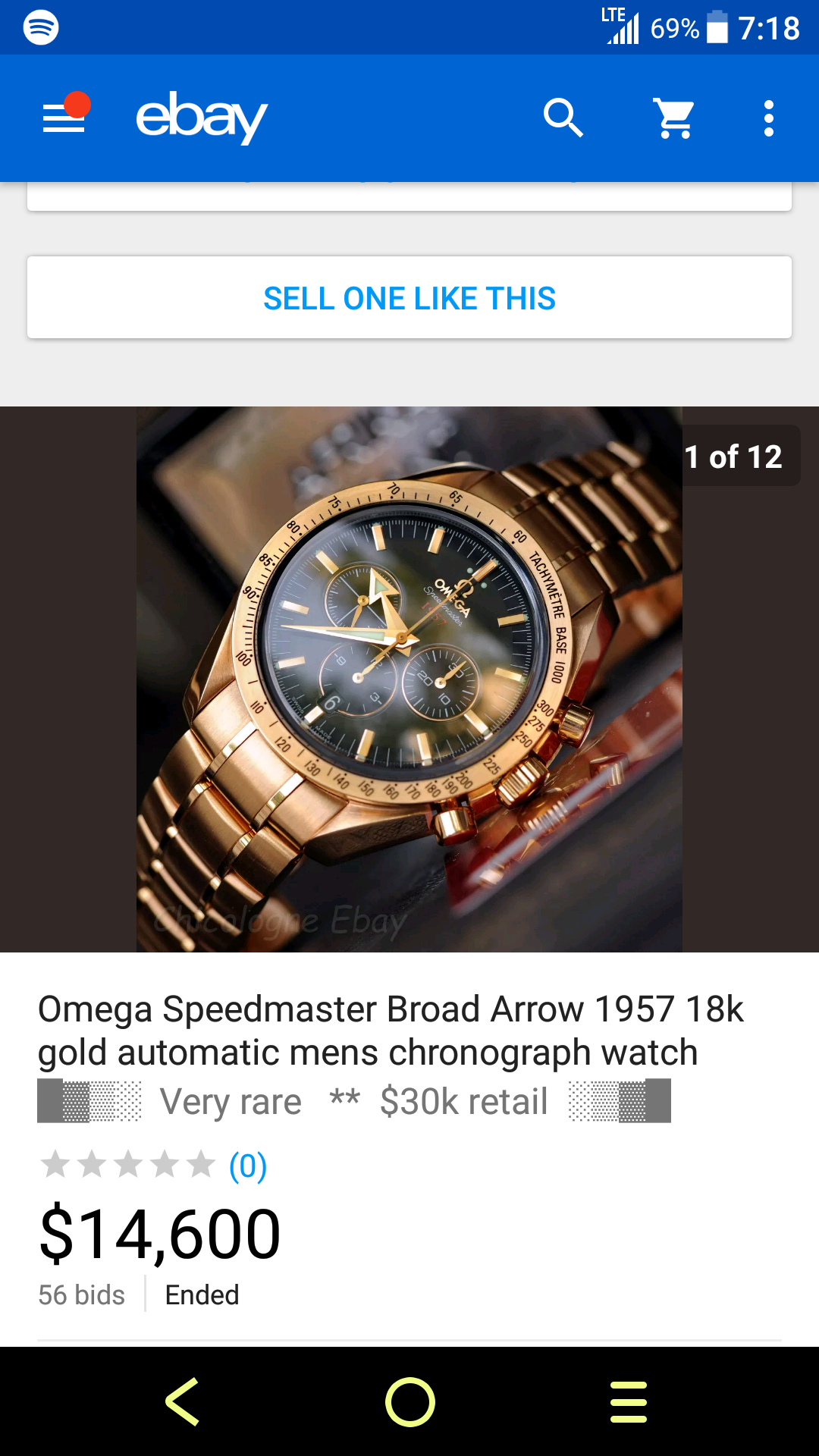View the Omega Speedmaster listing photo
Image resolution: width=819 pixels, height=1456 pixels.
click(x=409, y=679)
